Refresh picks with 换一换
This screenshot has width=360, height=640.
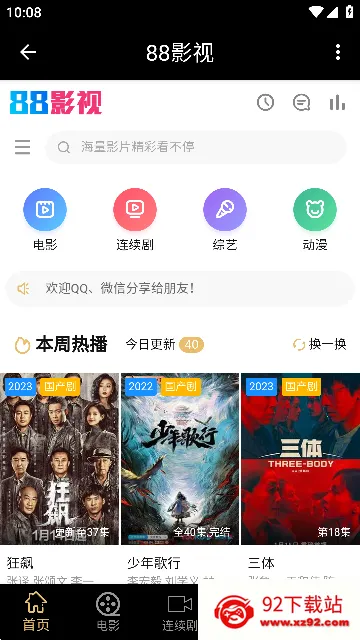320,344
